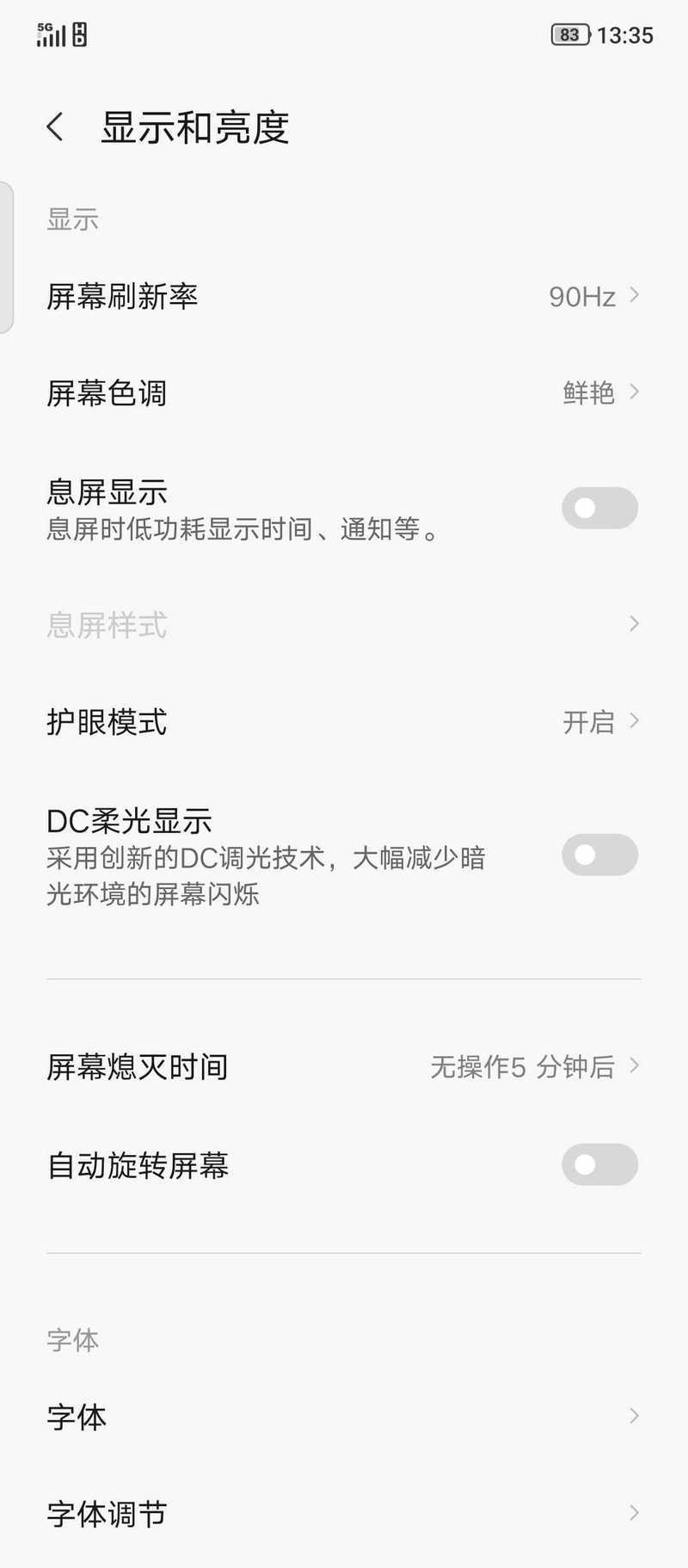The width and height of the screenshot is (688, 1568).
Task: Open 屏幕刷新率 setting
Action: 344,297
